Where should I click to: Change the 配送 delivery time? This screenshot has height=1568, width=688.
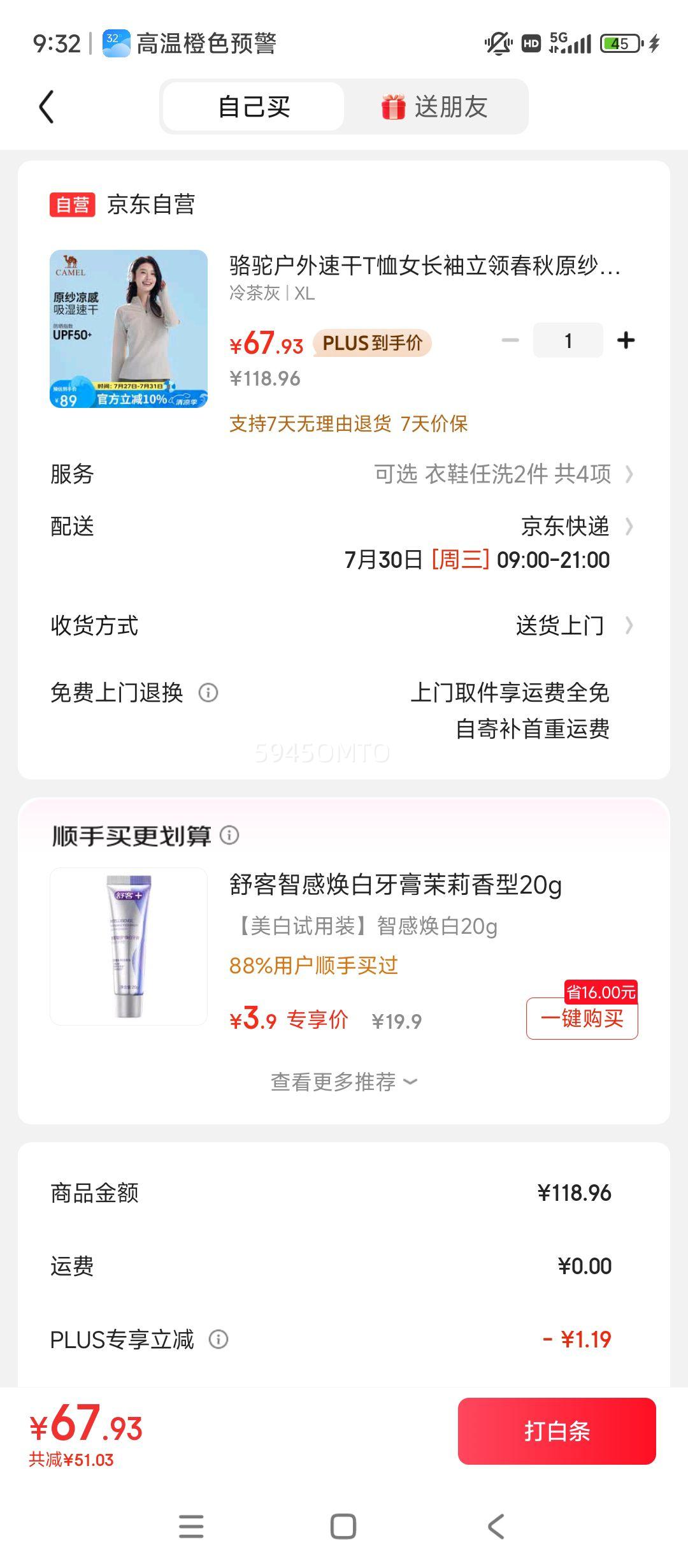477,543
